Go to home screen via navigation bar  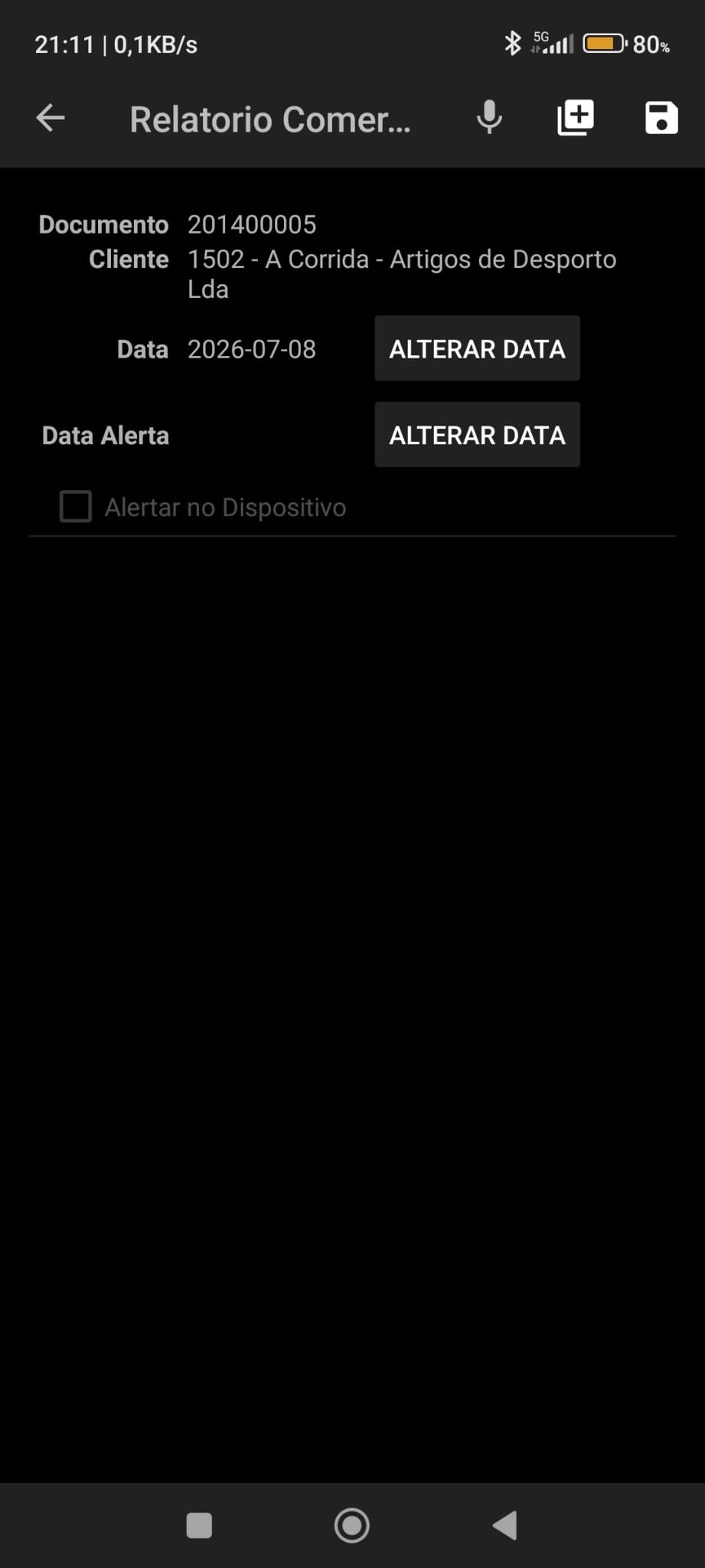352,1525
